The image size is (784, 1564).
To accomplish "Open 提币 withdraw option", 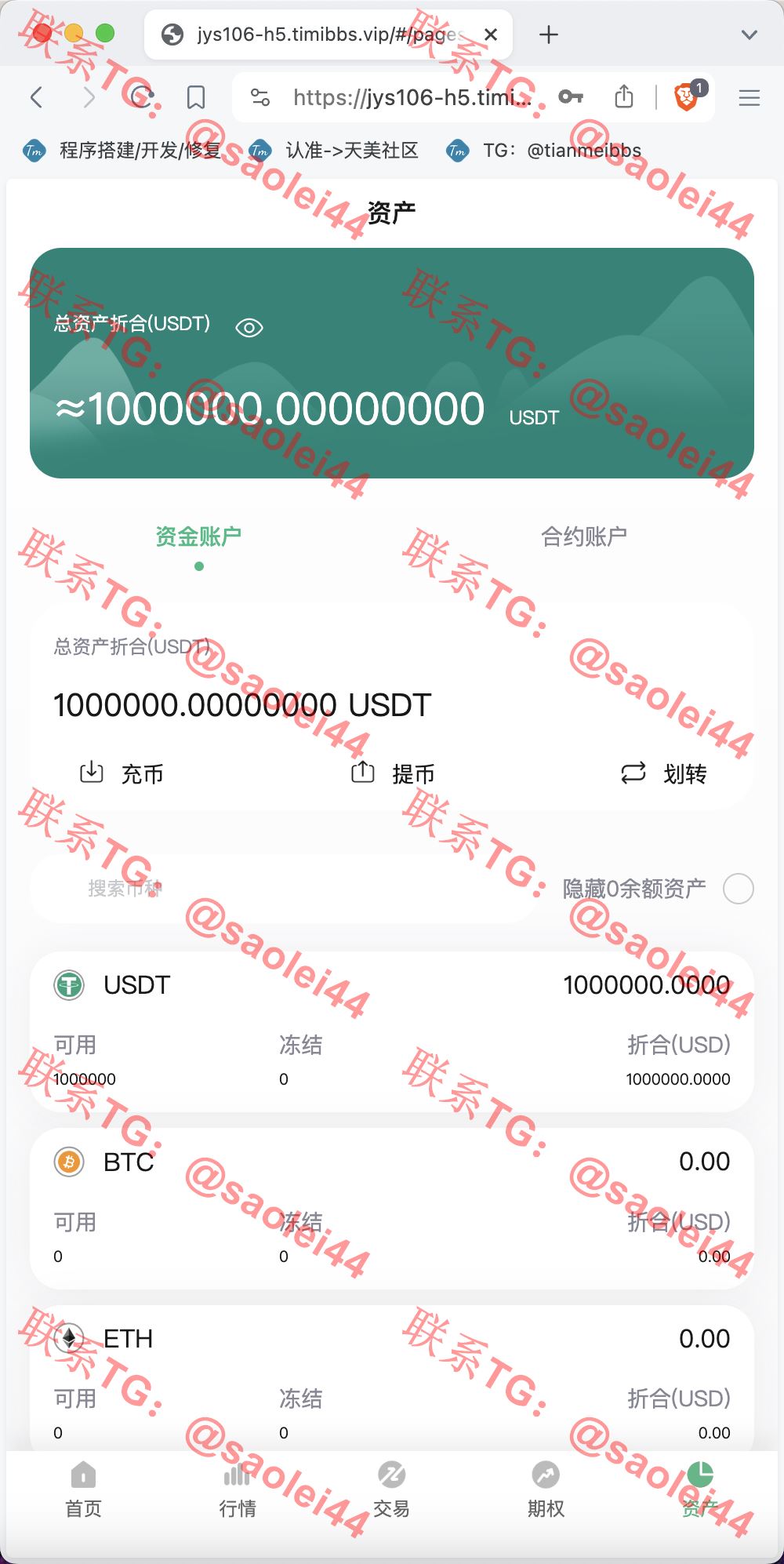I will (x=393, y=773).
